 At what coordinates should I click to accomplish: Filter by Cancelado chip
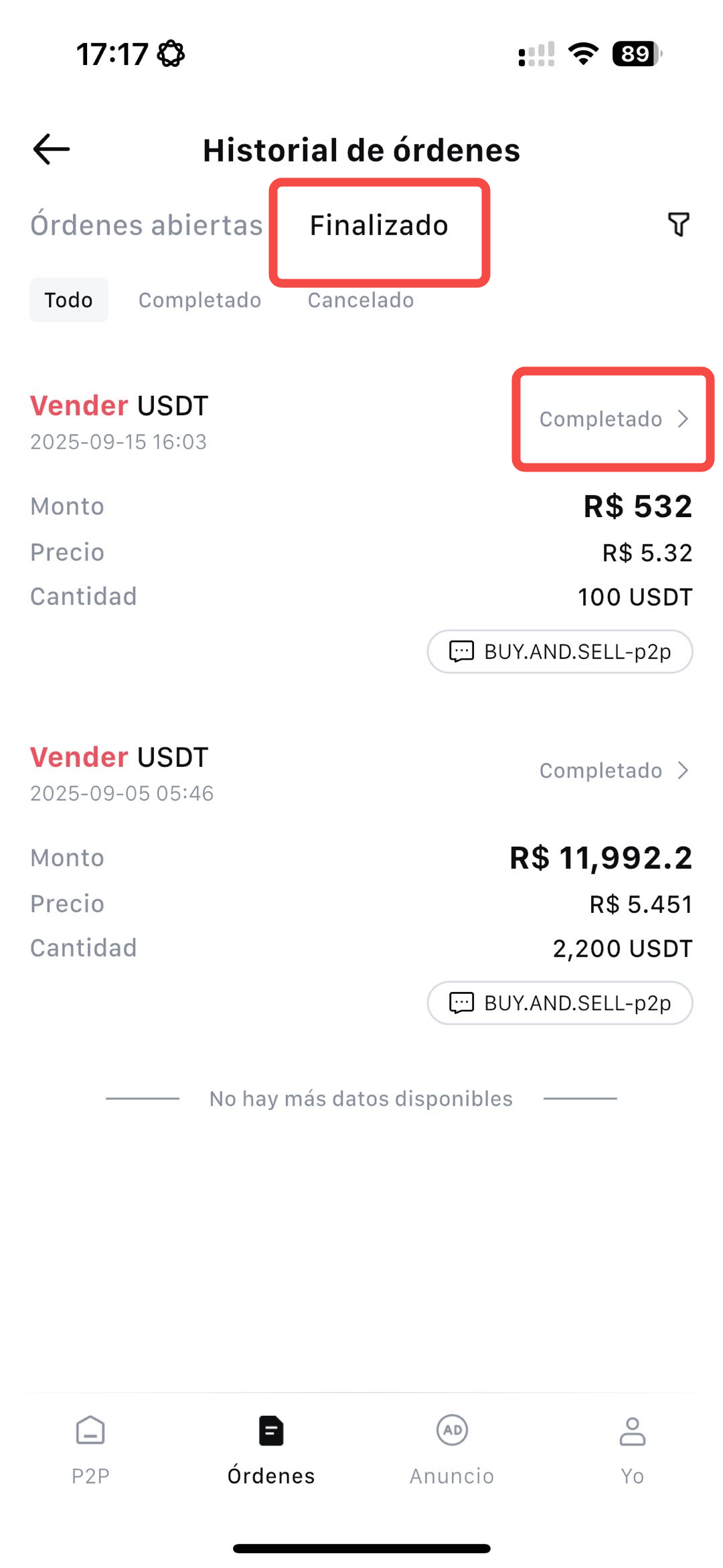coord(360,300)
